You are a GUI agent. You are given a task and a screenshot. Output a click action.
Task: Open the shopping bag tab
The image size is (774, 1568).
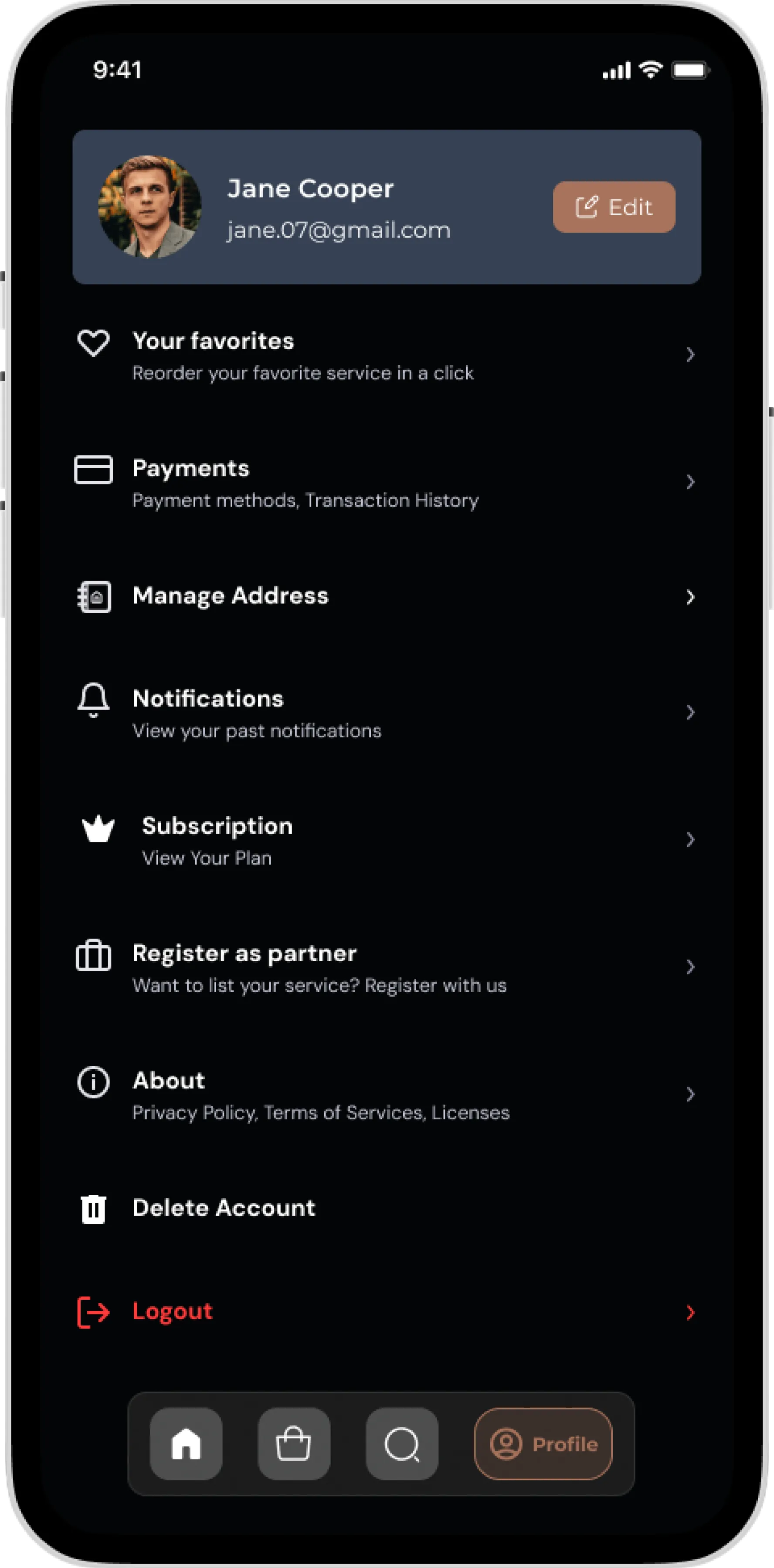pyautogui.click(x=294, y=1444)
